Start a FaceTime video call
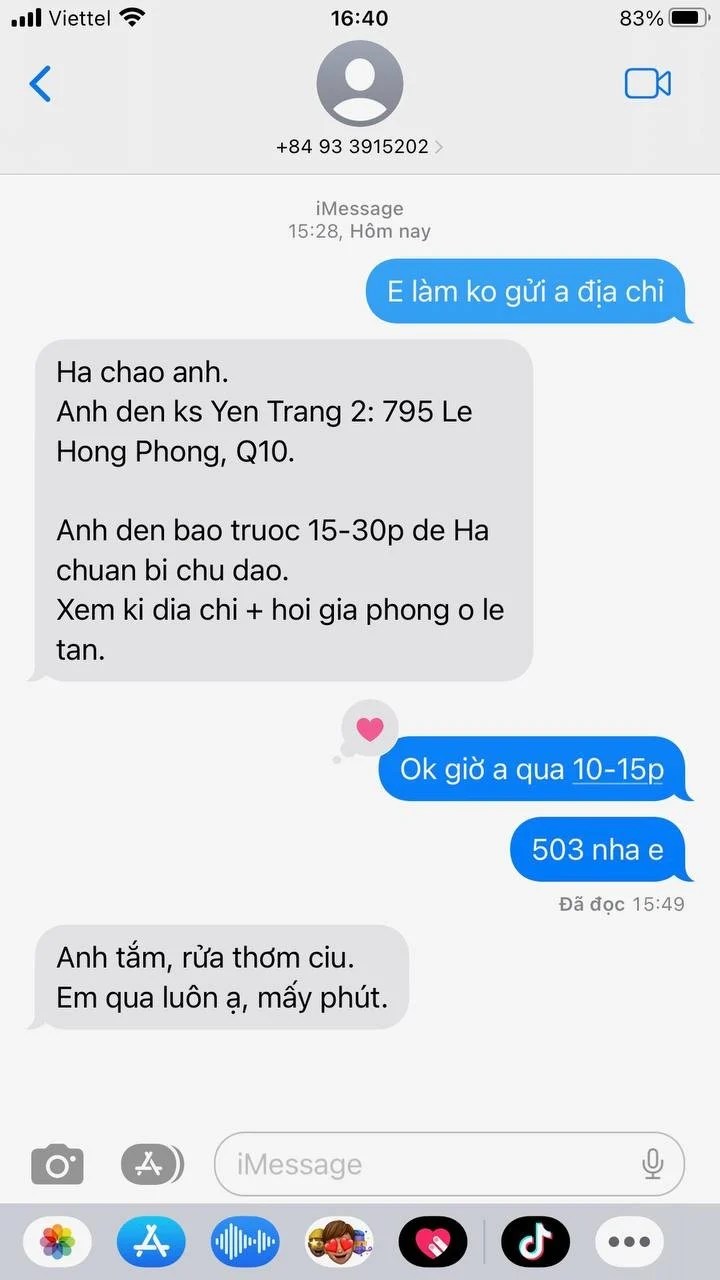 (647, 84)
